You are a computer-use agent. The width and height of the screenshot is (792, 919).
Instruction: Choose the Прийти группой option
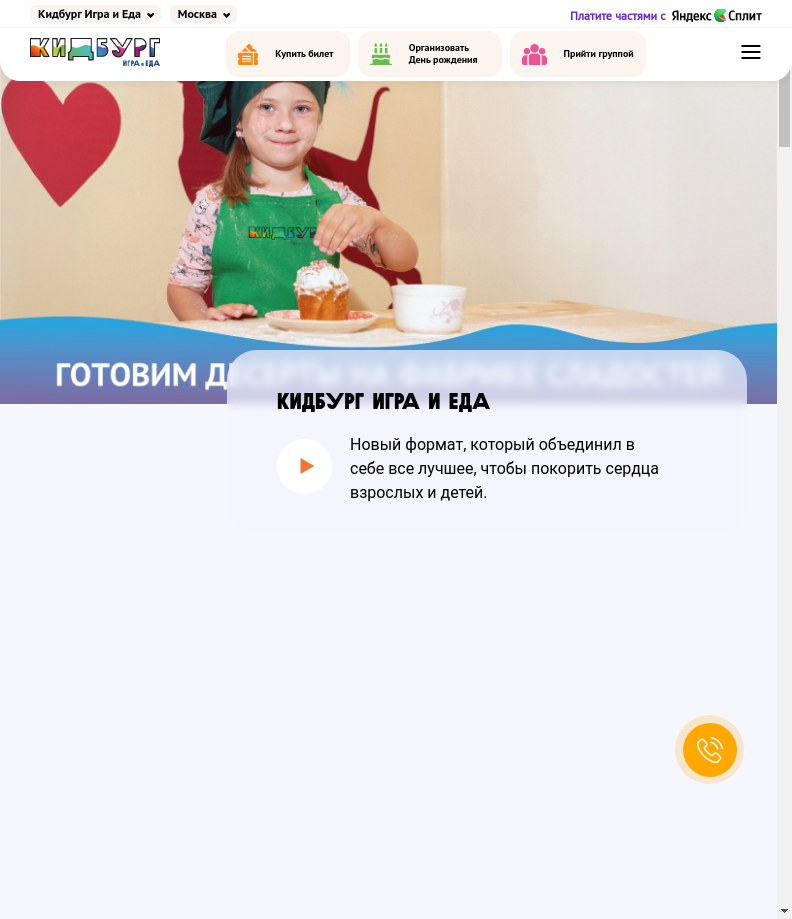[x=578, y=54]
